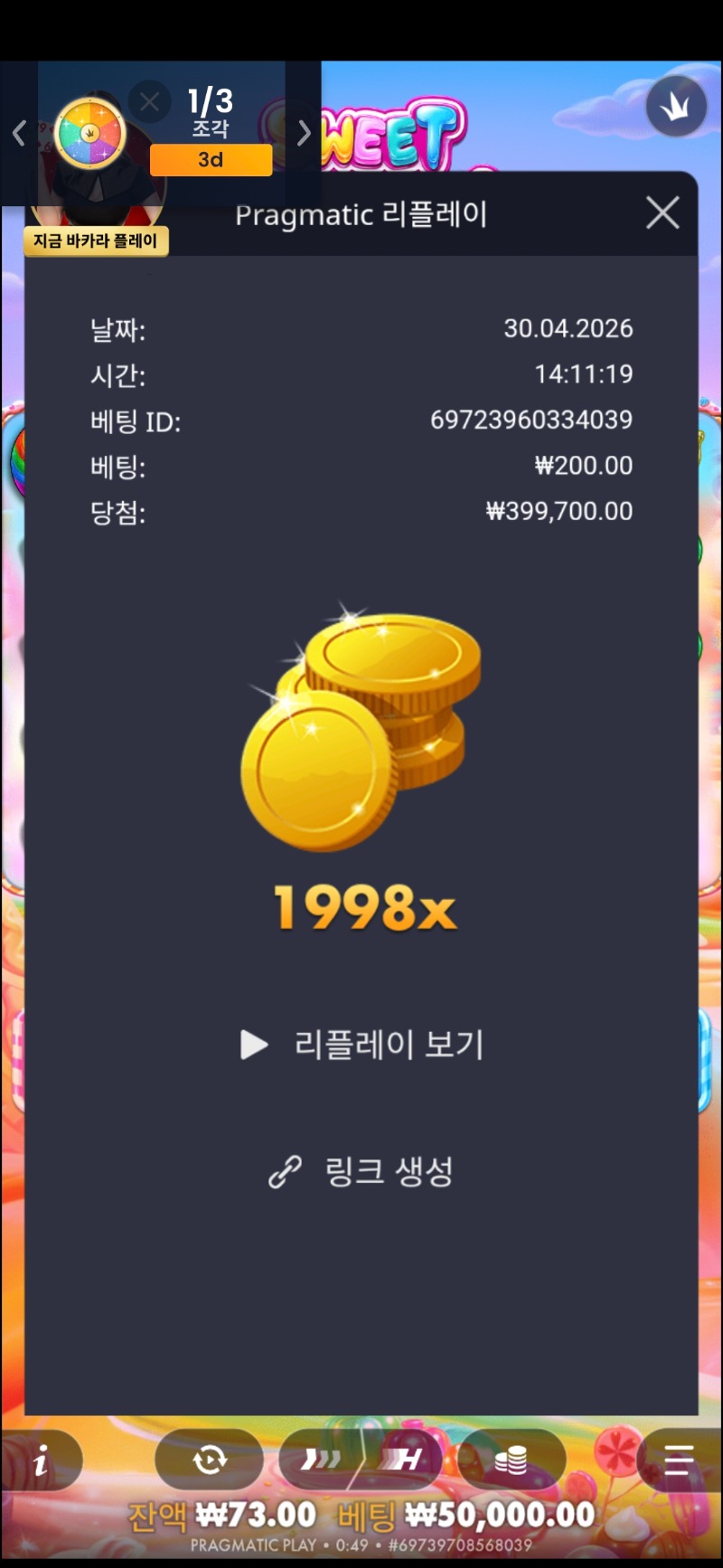Close the Pragmatic replay dialog
Image resolution: width=723 pixels, height=1568 pixels.
(x=662, y=213)
